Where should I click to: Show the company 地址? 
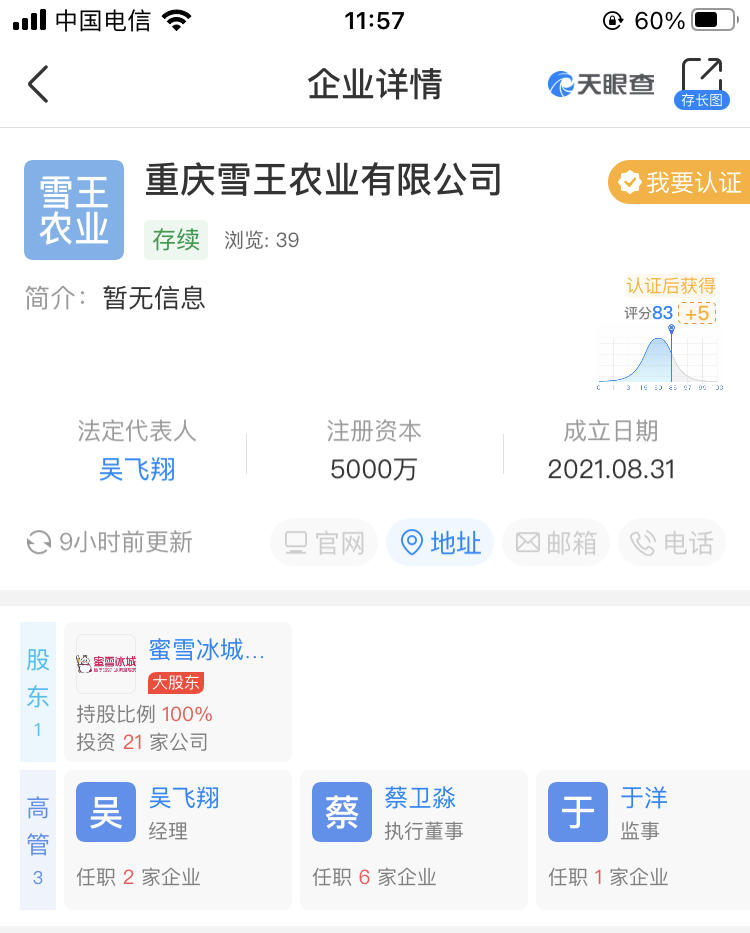click(440, 543)
